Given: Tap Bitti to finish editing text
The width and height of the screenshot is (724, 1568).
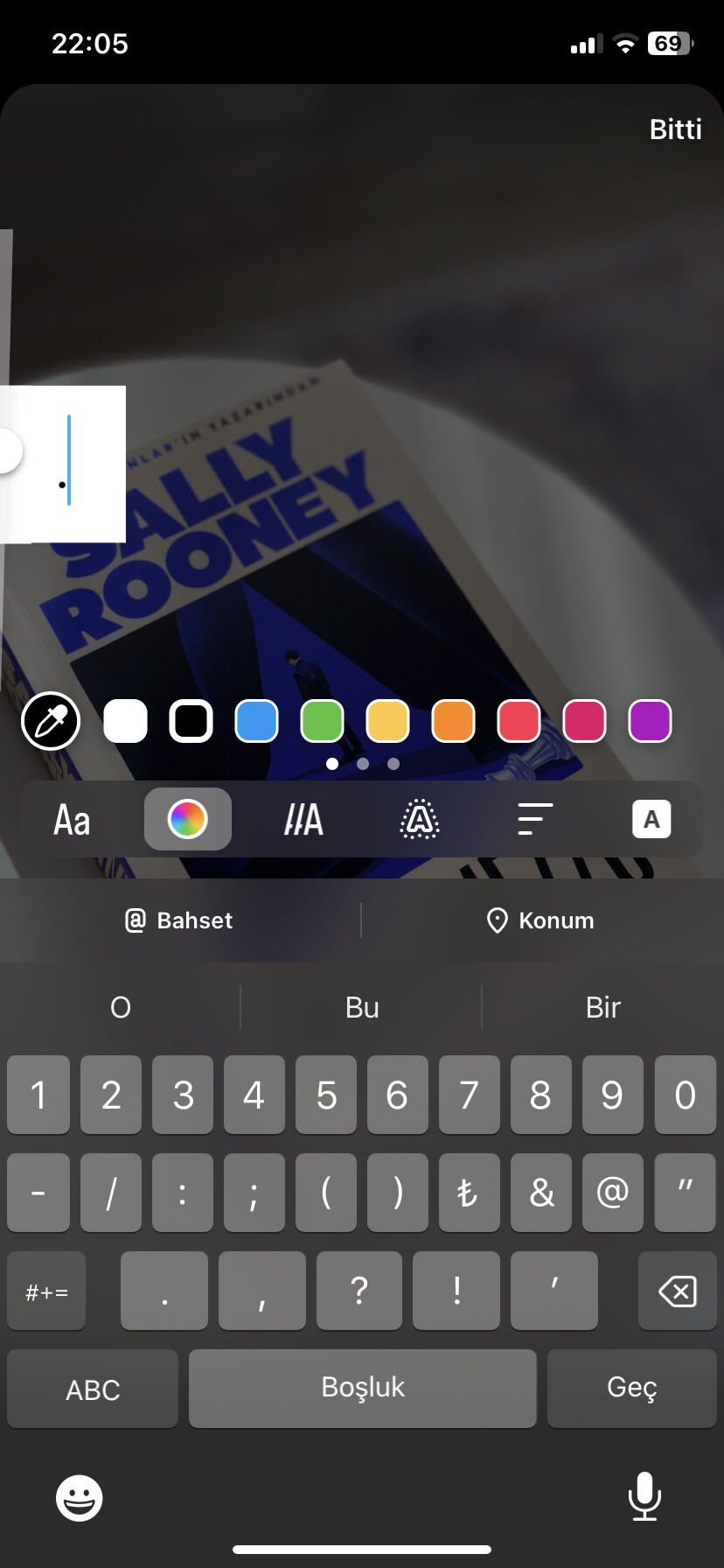Looking at the screenshot, I should [x=675, y=129].
